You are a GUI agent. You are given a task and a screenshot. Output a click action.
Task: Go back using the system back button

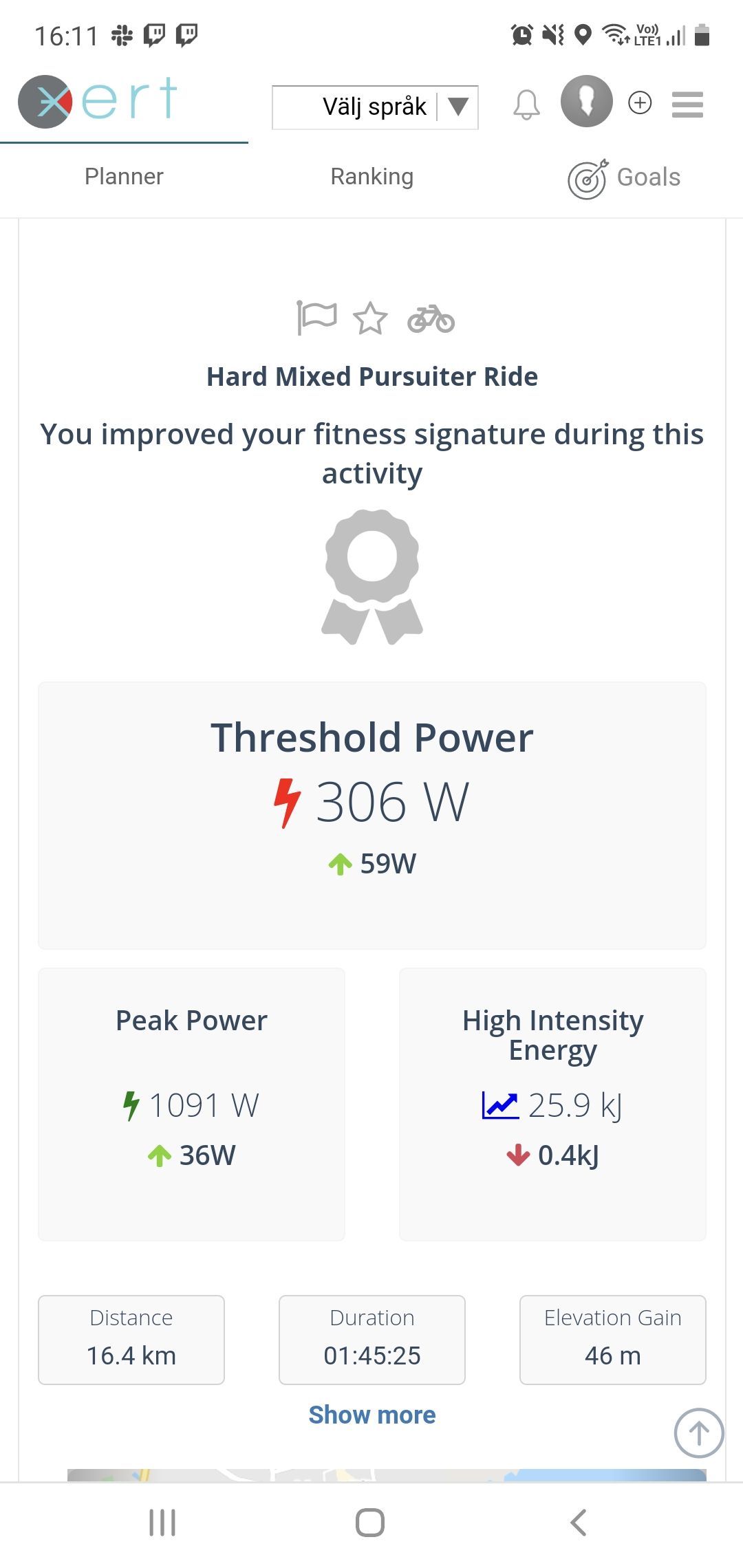click(x=579, y=1523)
